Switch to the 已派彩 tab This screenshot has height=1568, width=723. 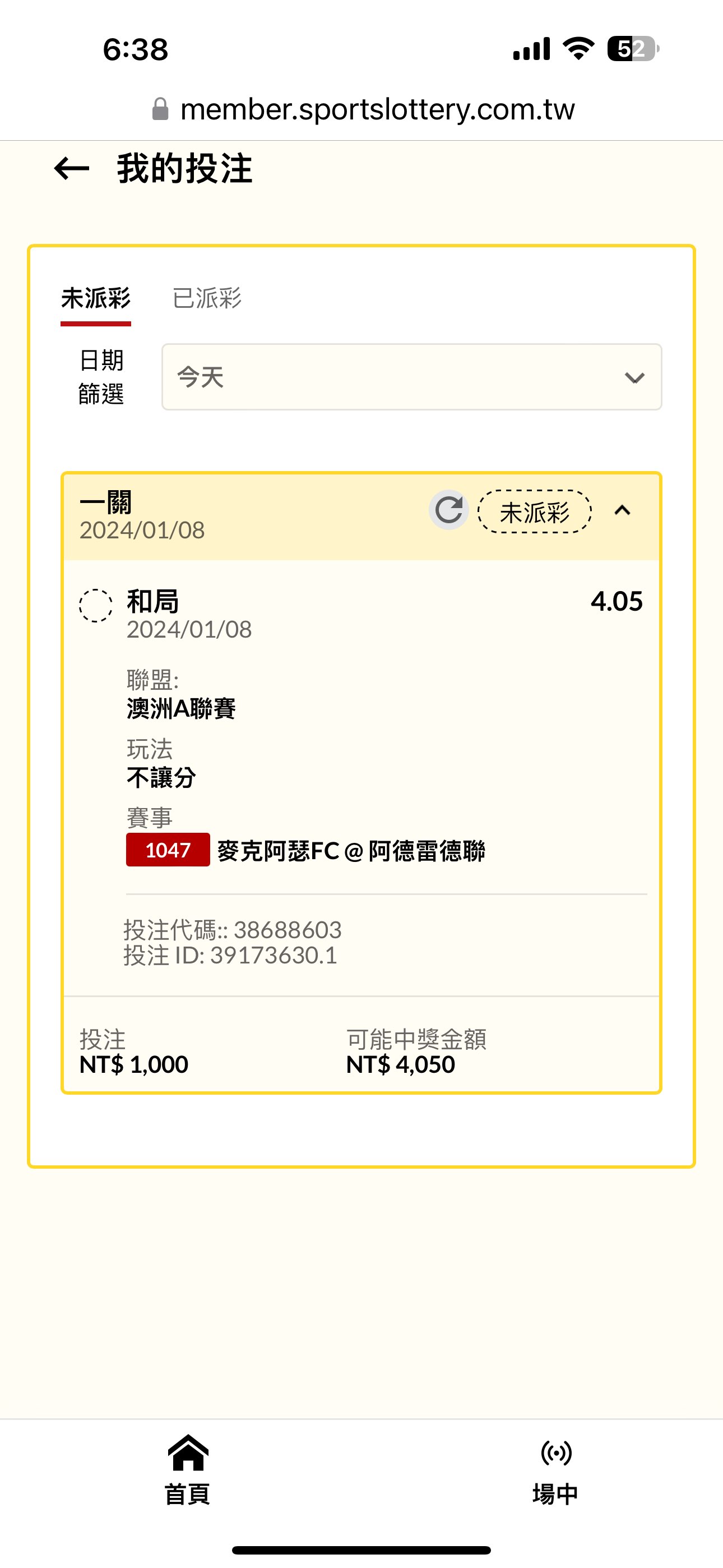207,298
